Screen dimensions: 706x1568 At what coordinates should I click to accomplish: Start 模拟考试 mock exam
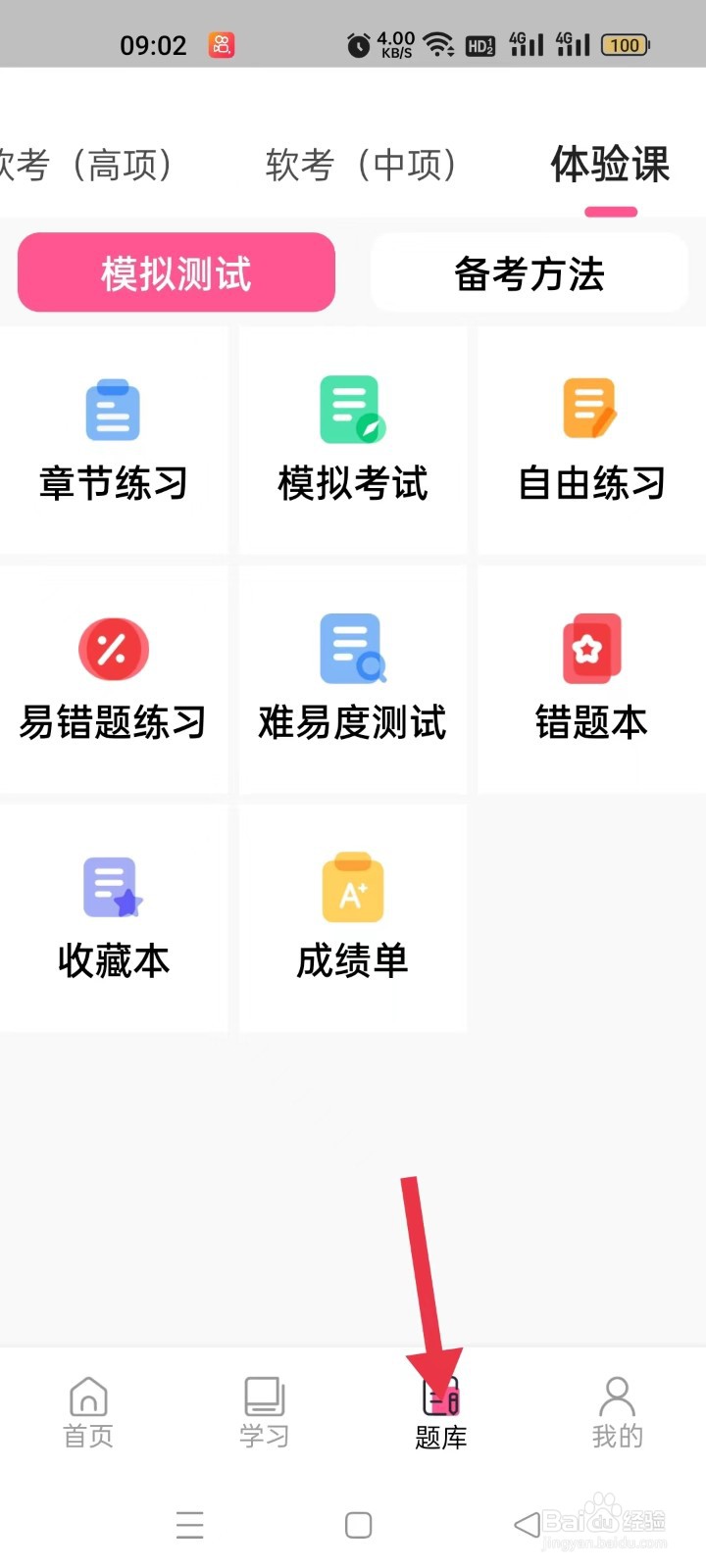[353, 441]
